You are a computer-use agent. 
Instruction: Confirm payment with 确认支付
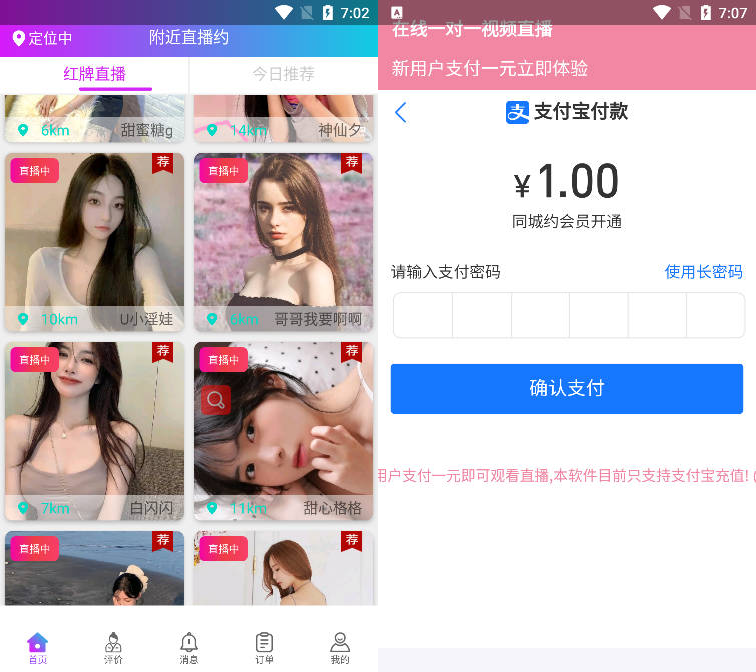click(x=567, y=389)
